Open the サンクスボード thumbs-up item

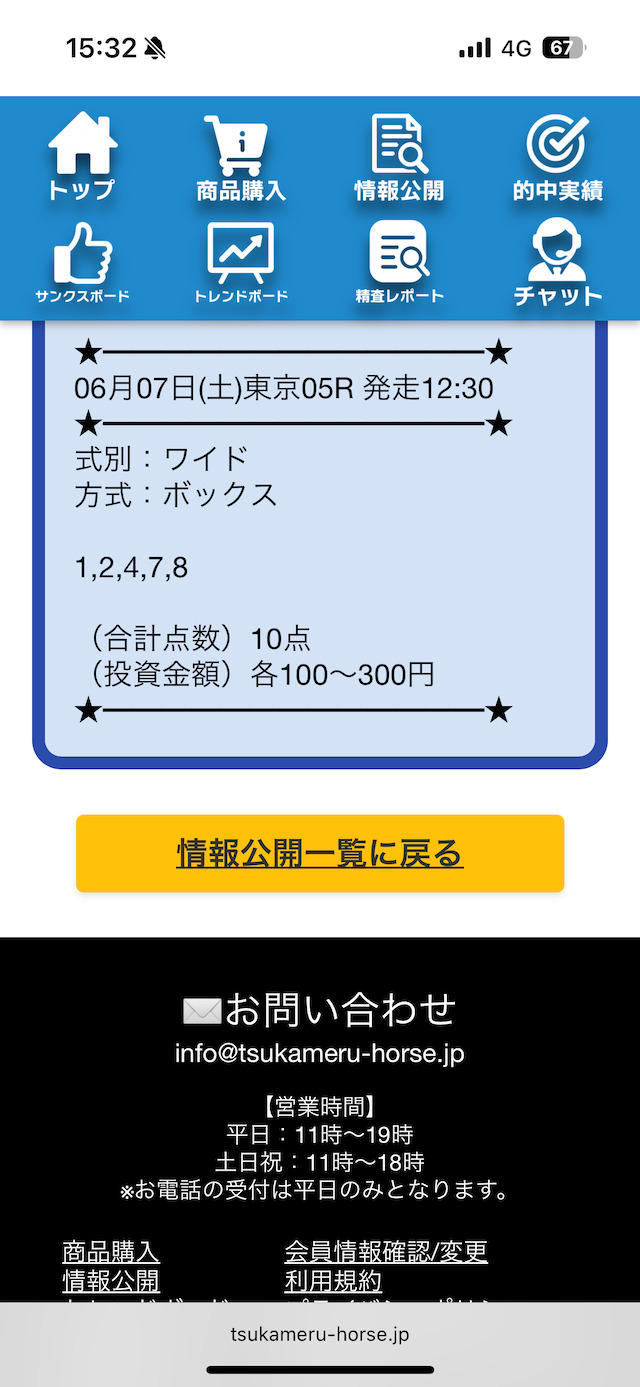[x=82, y=263]
